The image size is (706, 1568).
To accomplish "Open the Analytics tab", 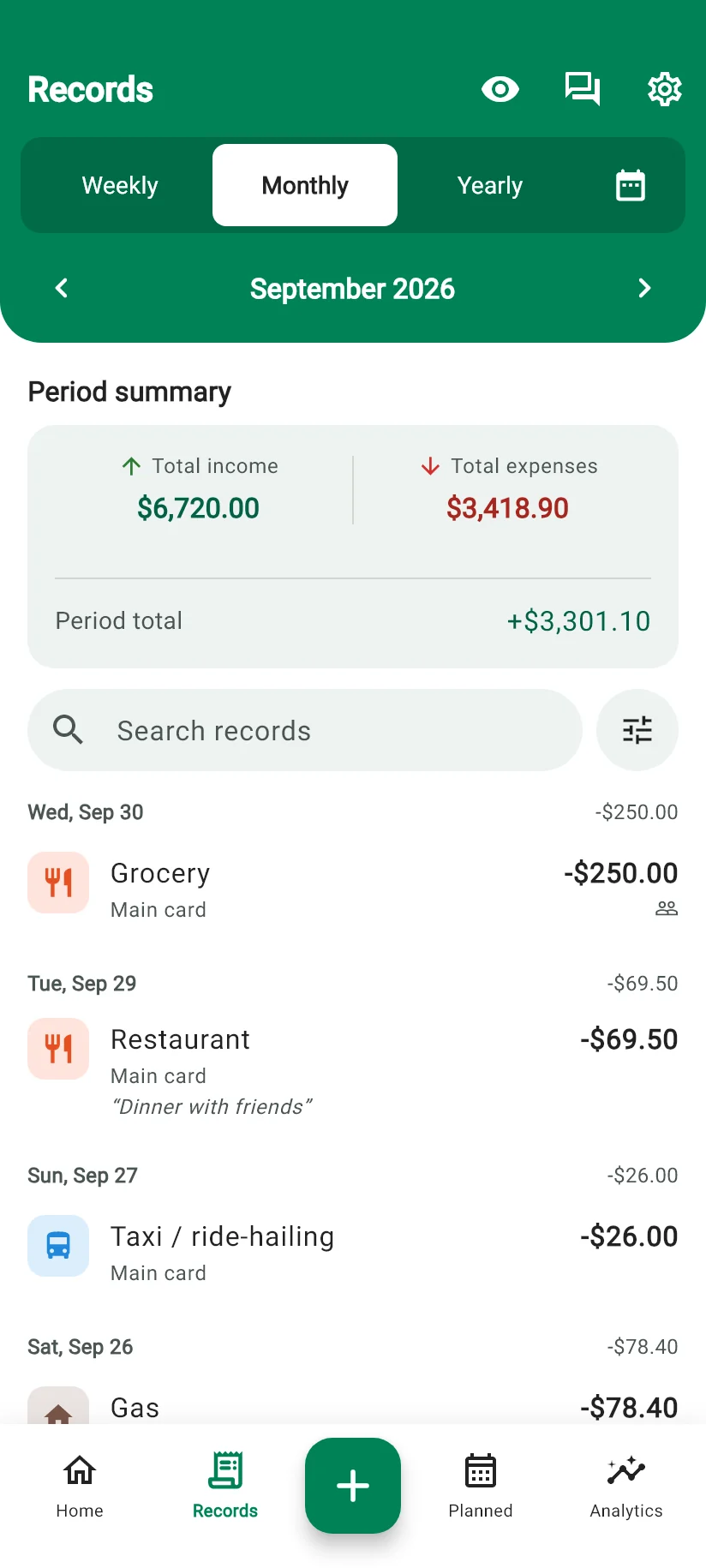I will [x=626, y=1486].
